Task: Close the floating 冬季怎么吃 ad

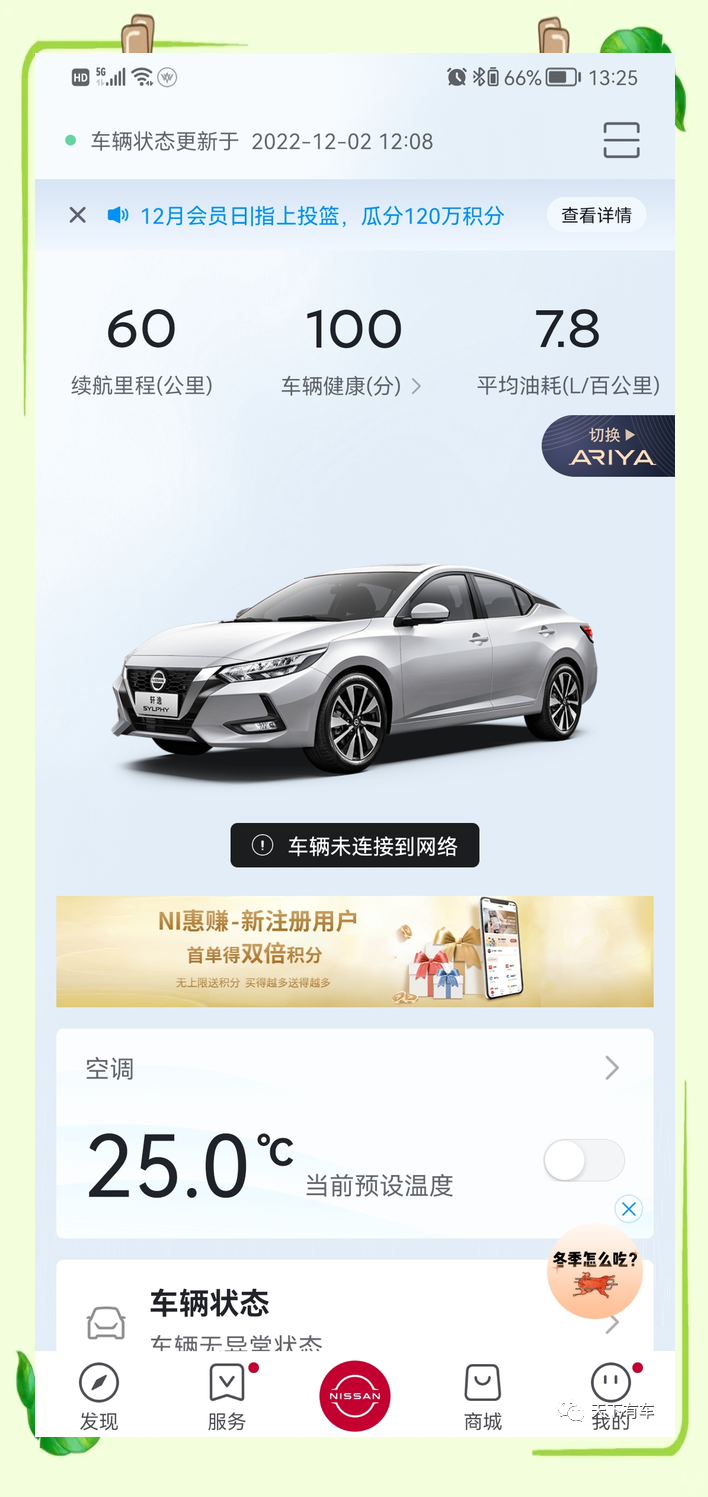Action: tap(628, 1209)
